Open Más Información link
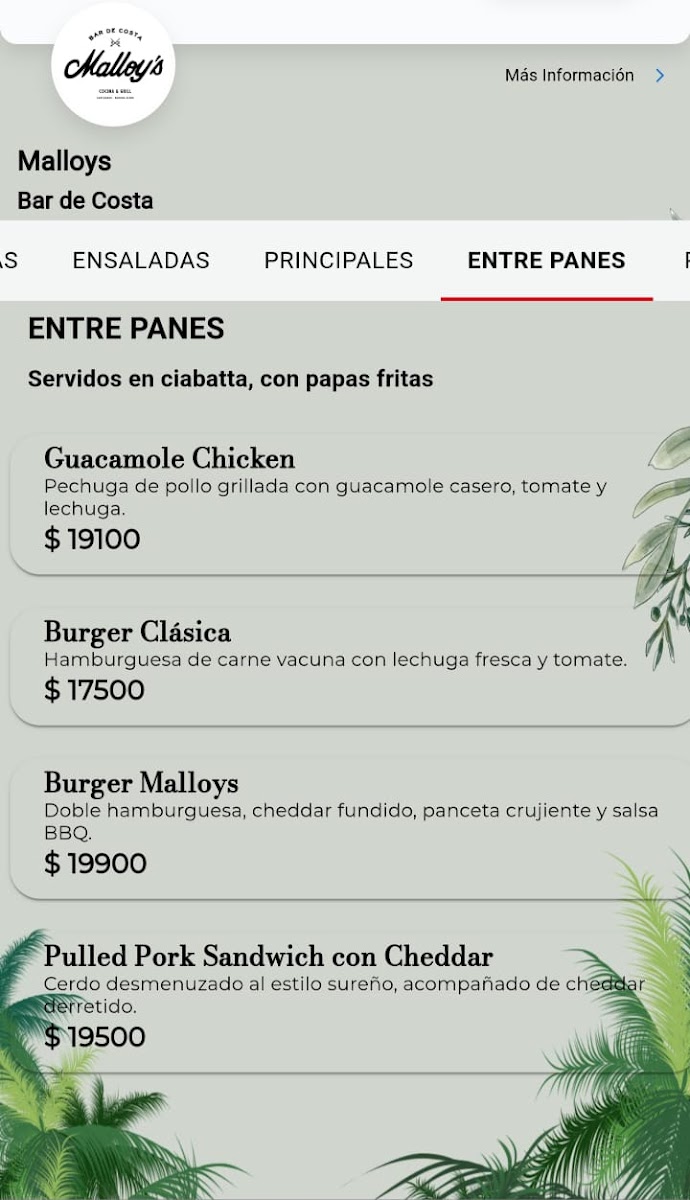Image resolution: width=690 pixels, height=1200 pixels. click(583, 75)
